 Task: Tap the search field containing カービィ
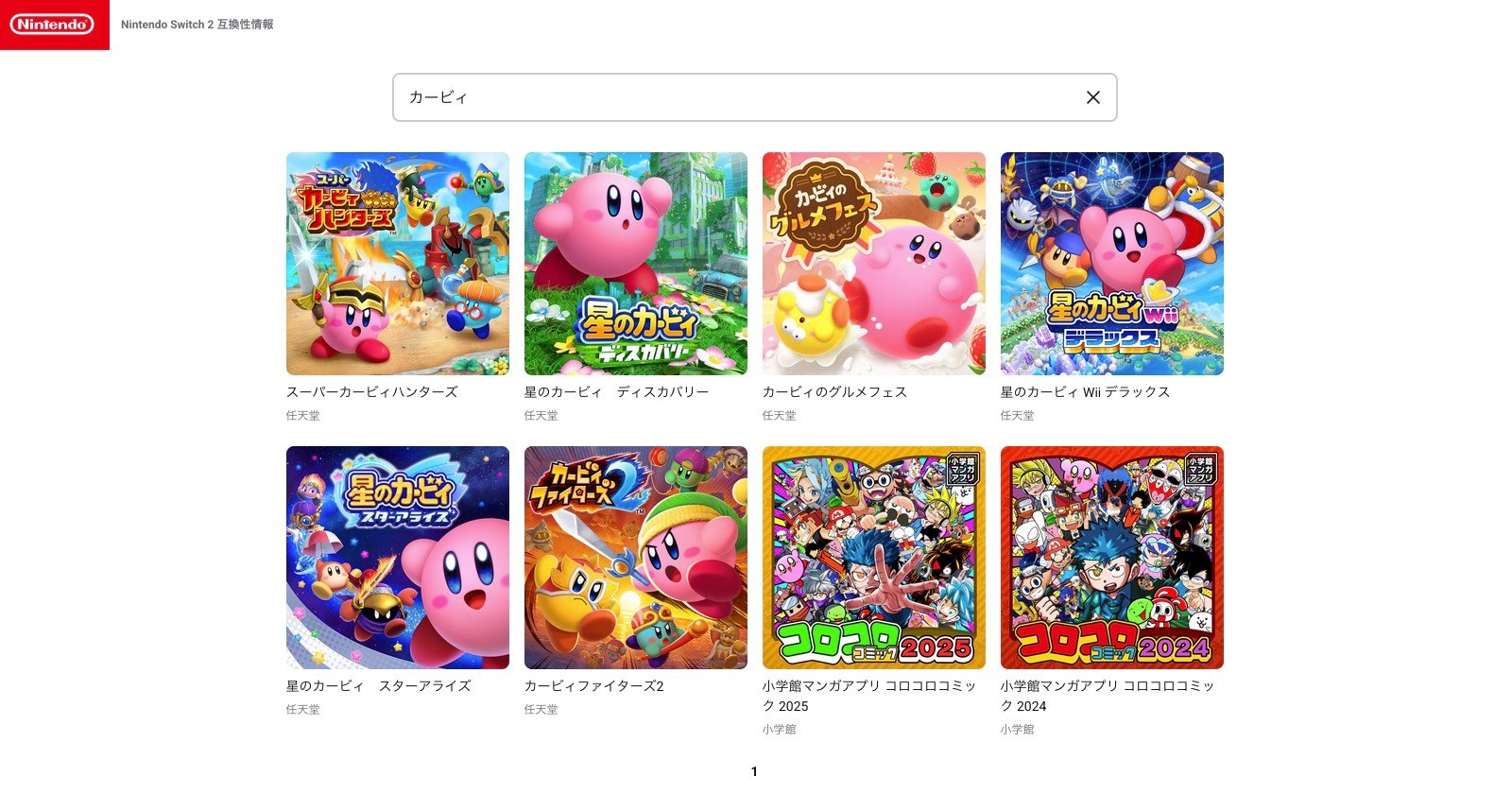tap(737, 97)
